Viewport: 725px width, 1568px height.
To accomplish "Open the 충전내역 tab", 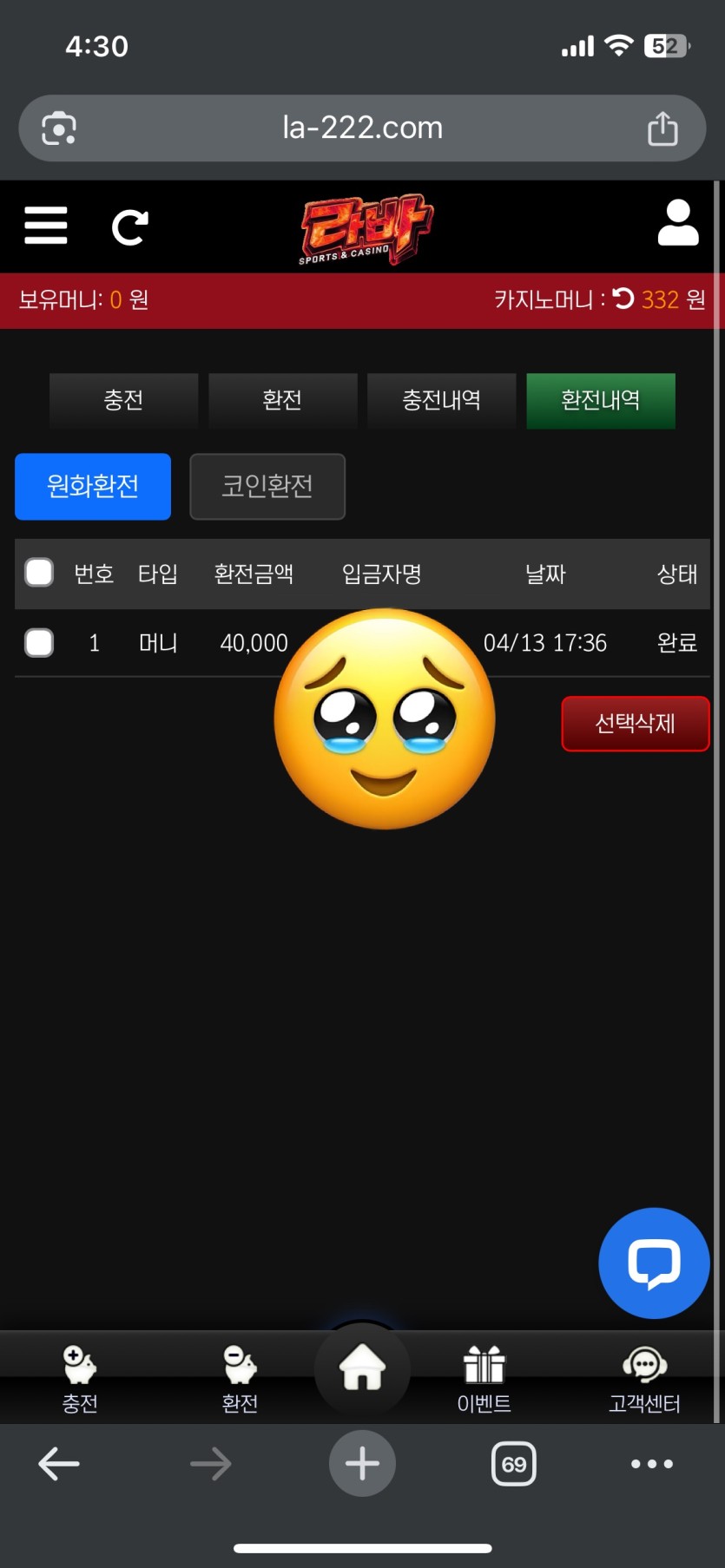I will (x=441, y=400).
